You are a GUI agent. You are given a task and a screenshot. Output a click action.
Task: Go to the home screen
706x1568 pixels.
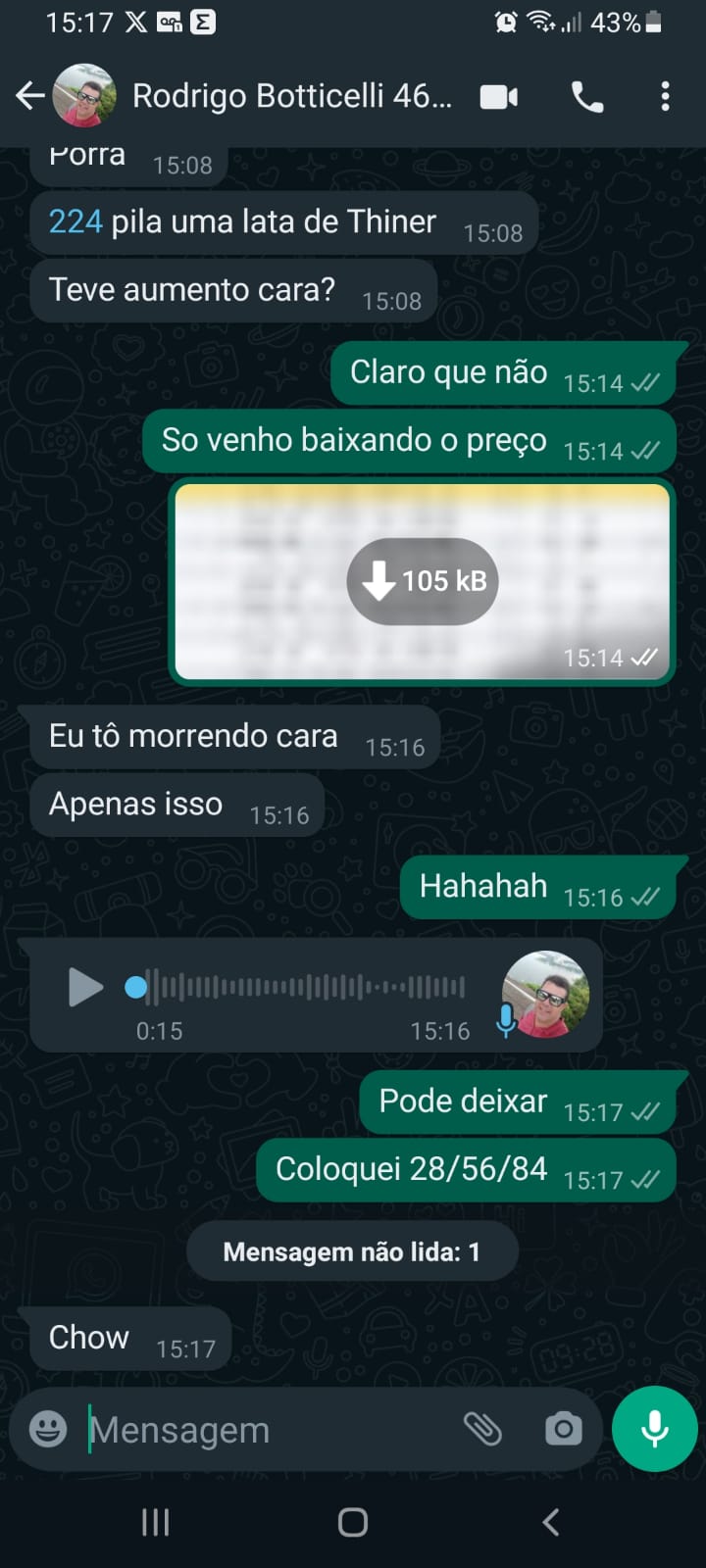352,1522
